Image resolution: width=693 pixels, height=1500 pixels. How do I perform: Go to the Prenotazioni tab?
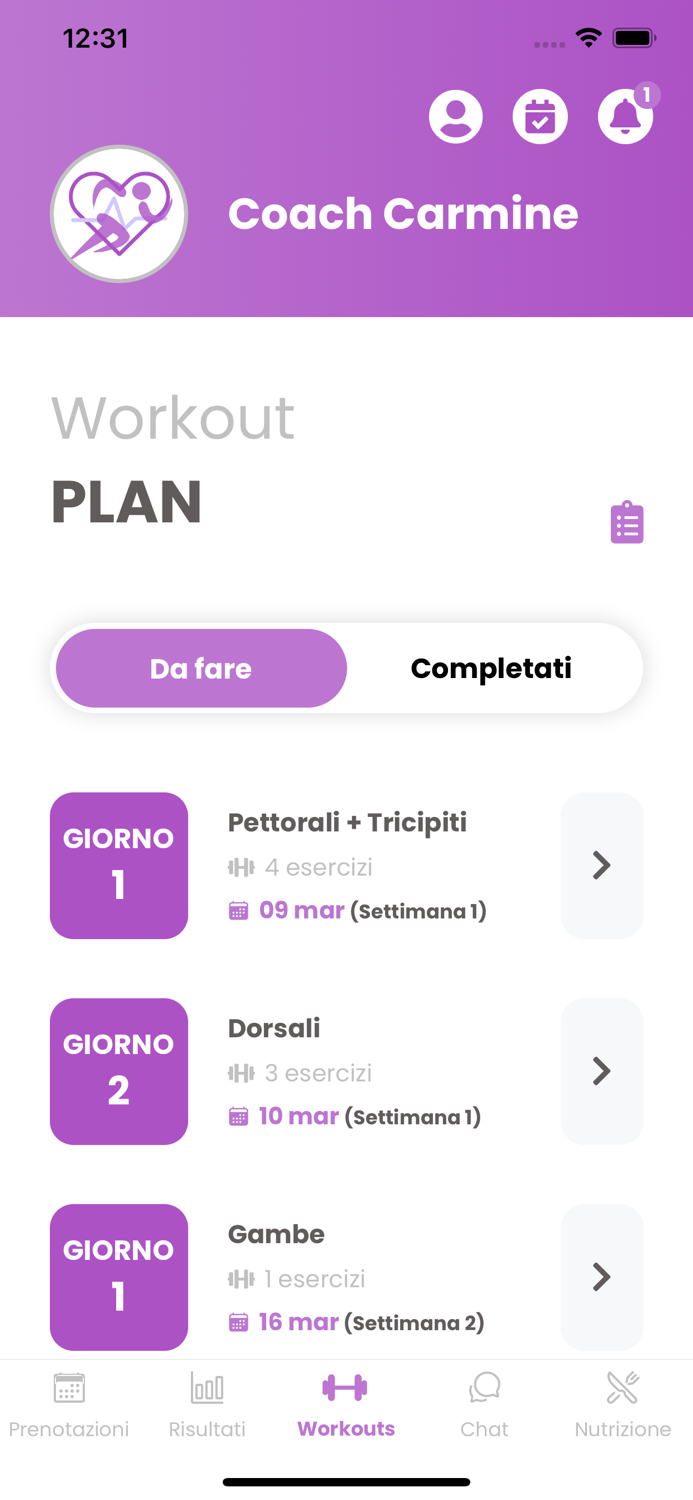pos(69,1406)
